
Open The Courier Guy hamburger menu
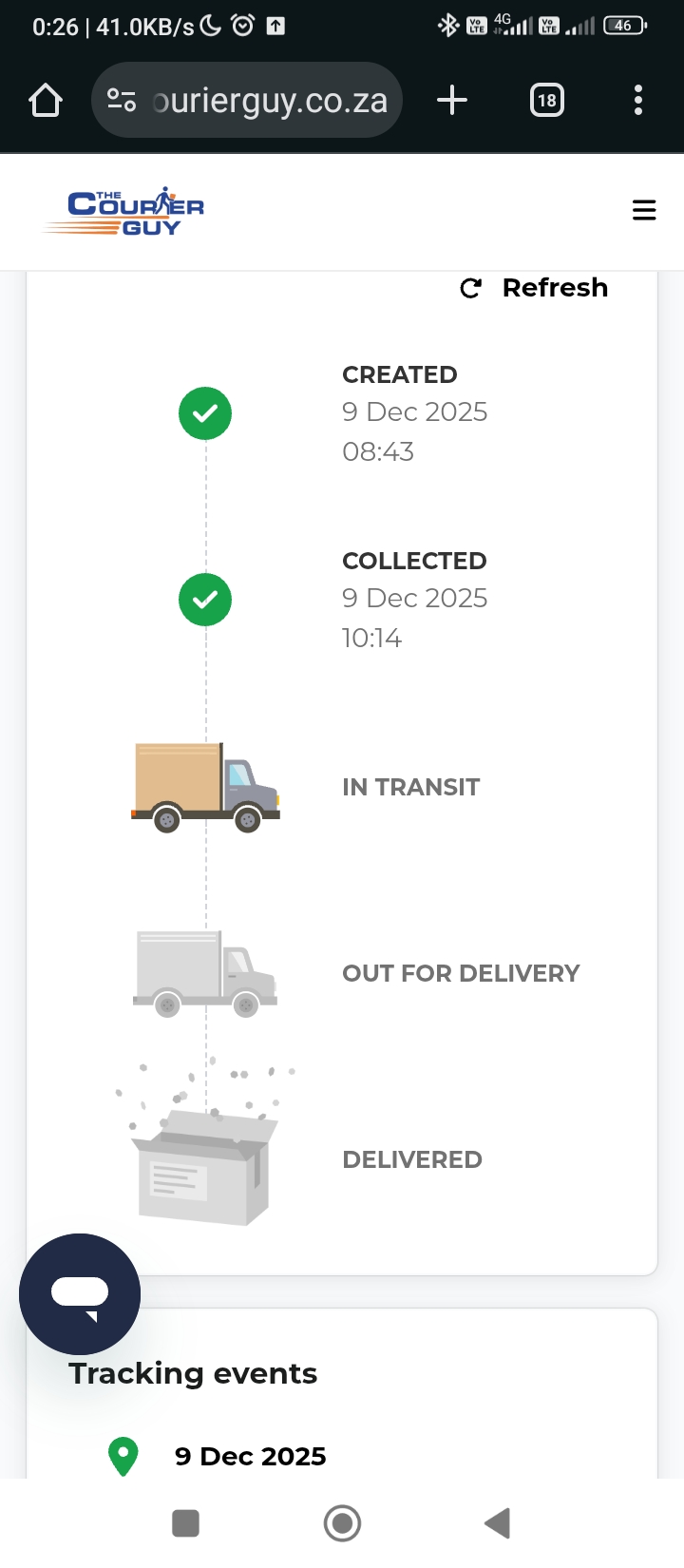point(644,210)
